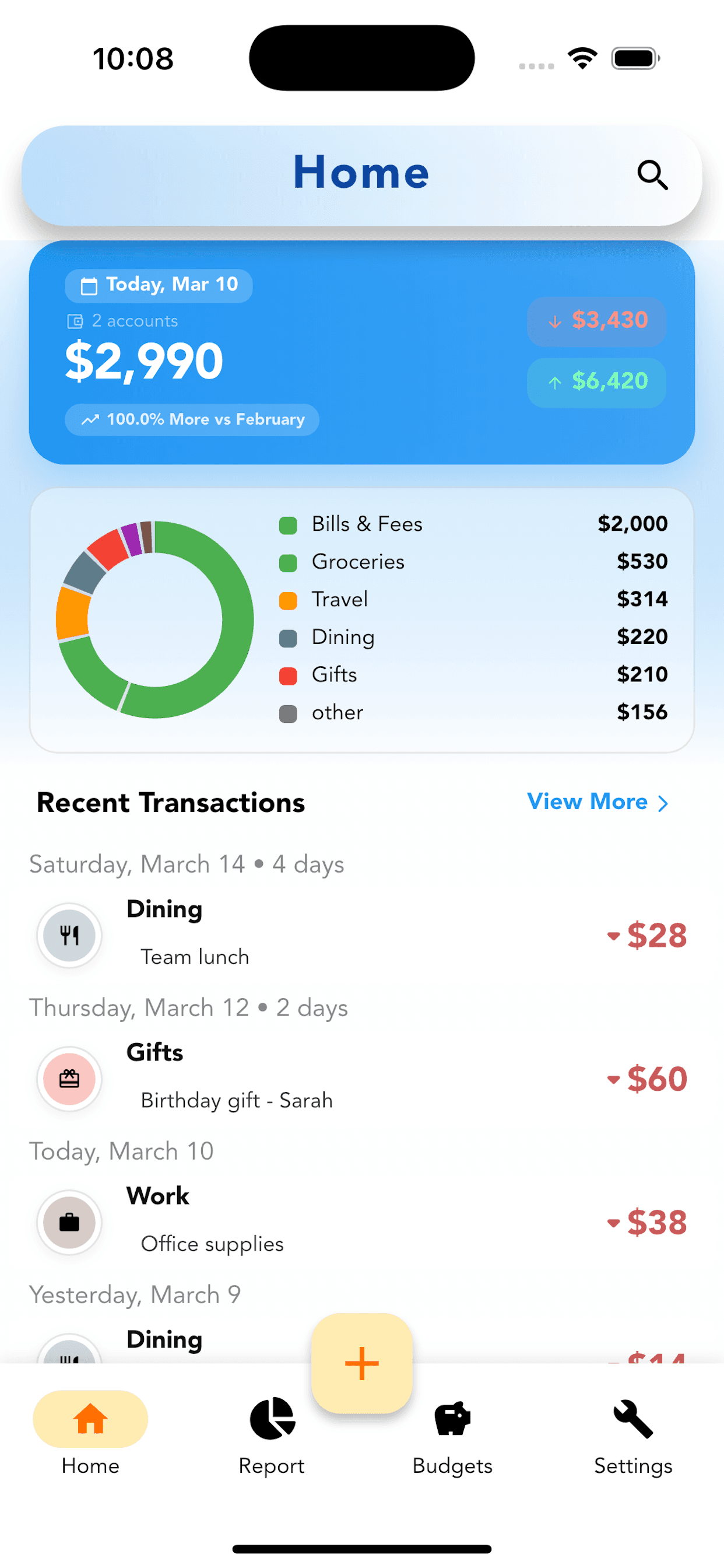Tap the briefcase icon on Office supplies transaction
This screenshot has width=724, height=1568.
pos(69,1223)
